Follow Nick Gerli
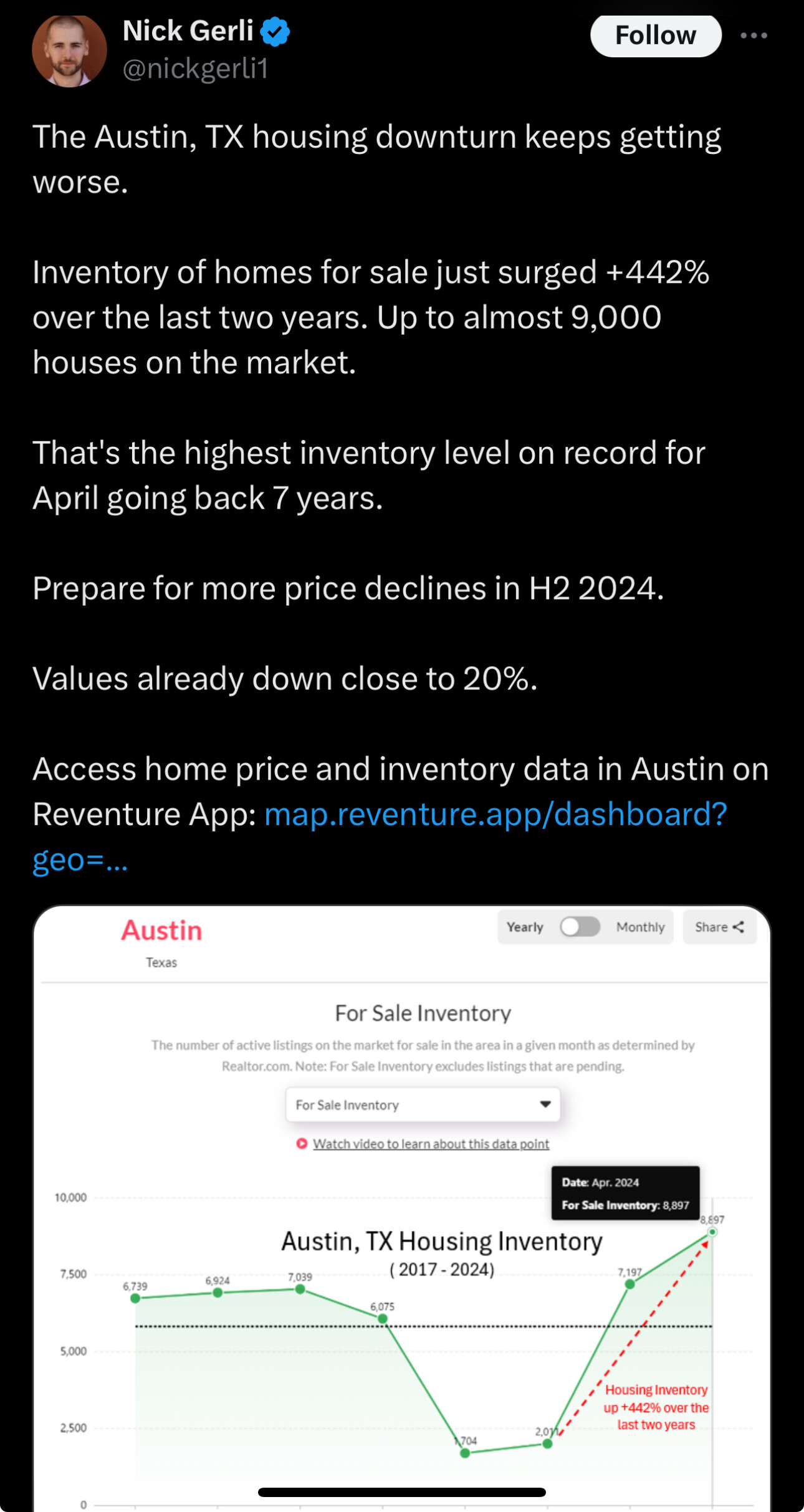This screenshot has width=804, height=1512. pyautogui.click(x=656, y=36)
